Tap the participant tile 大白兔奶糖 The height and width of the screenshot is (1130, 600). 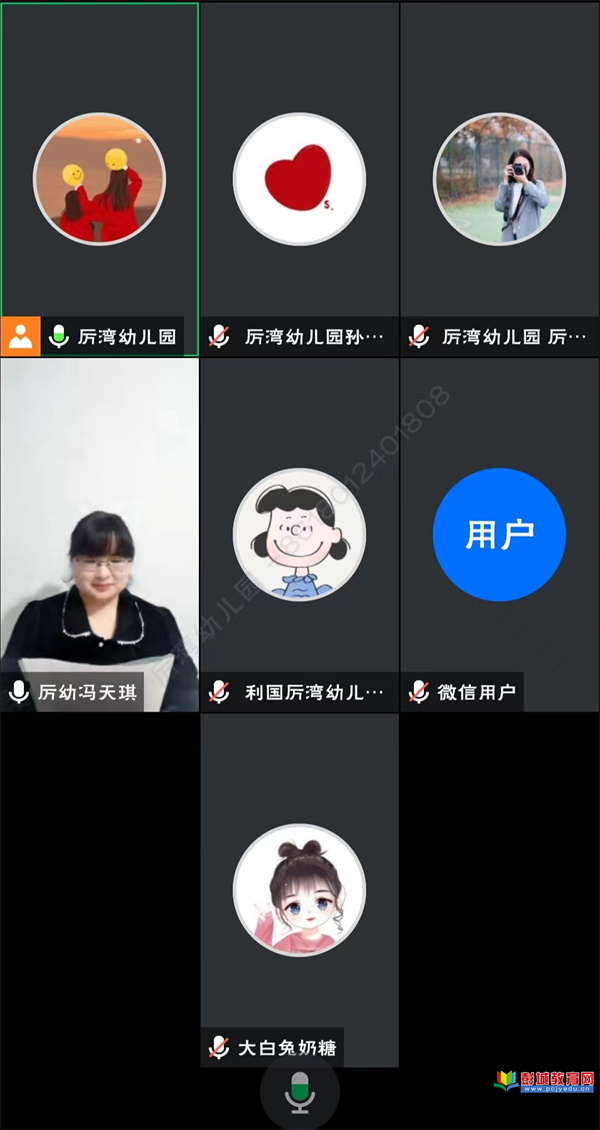(x=299, y=890)
